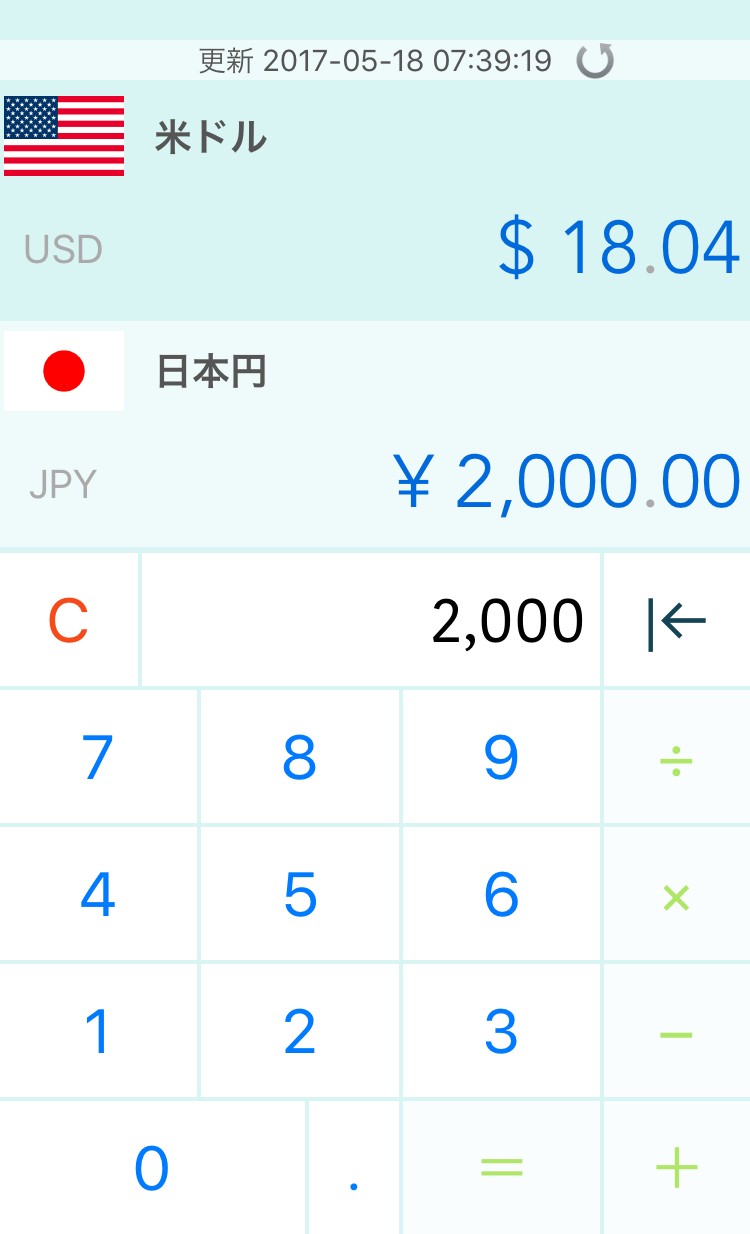Enter the digit 8
The width and height of the screenshot is (750, 1234).
click(x=300, y=758)
